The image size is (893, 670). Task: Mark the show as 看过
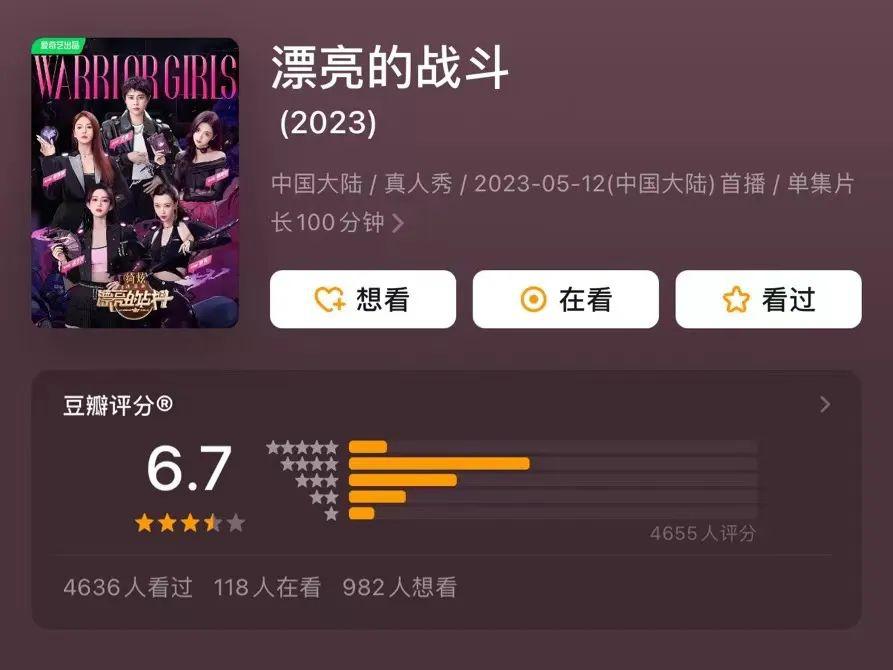(767, 299)
